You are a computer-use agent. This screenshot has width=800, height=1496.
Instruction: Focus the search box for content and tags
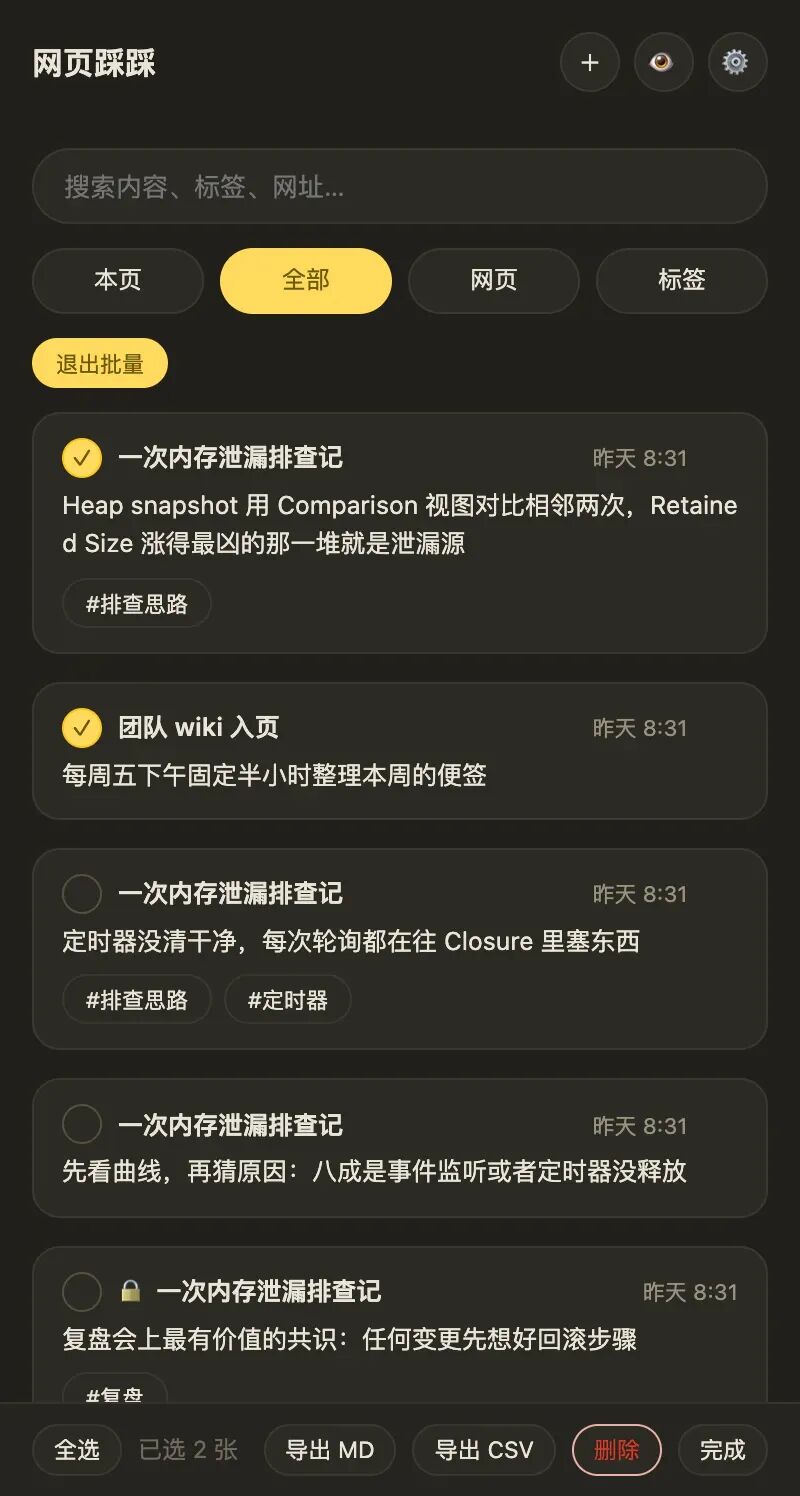400,186
